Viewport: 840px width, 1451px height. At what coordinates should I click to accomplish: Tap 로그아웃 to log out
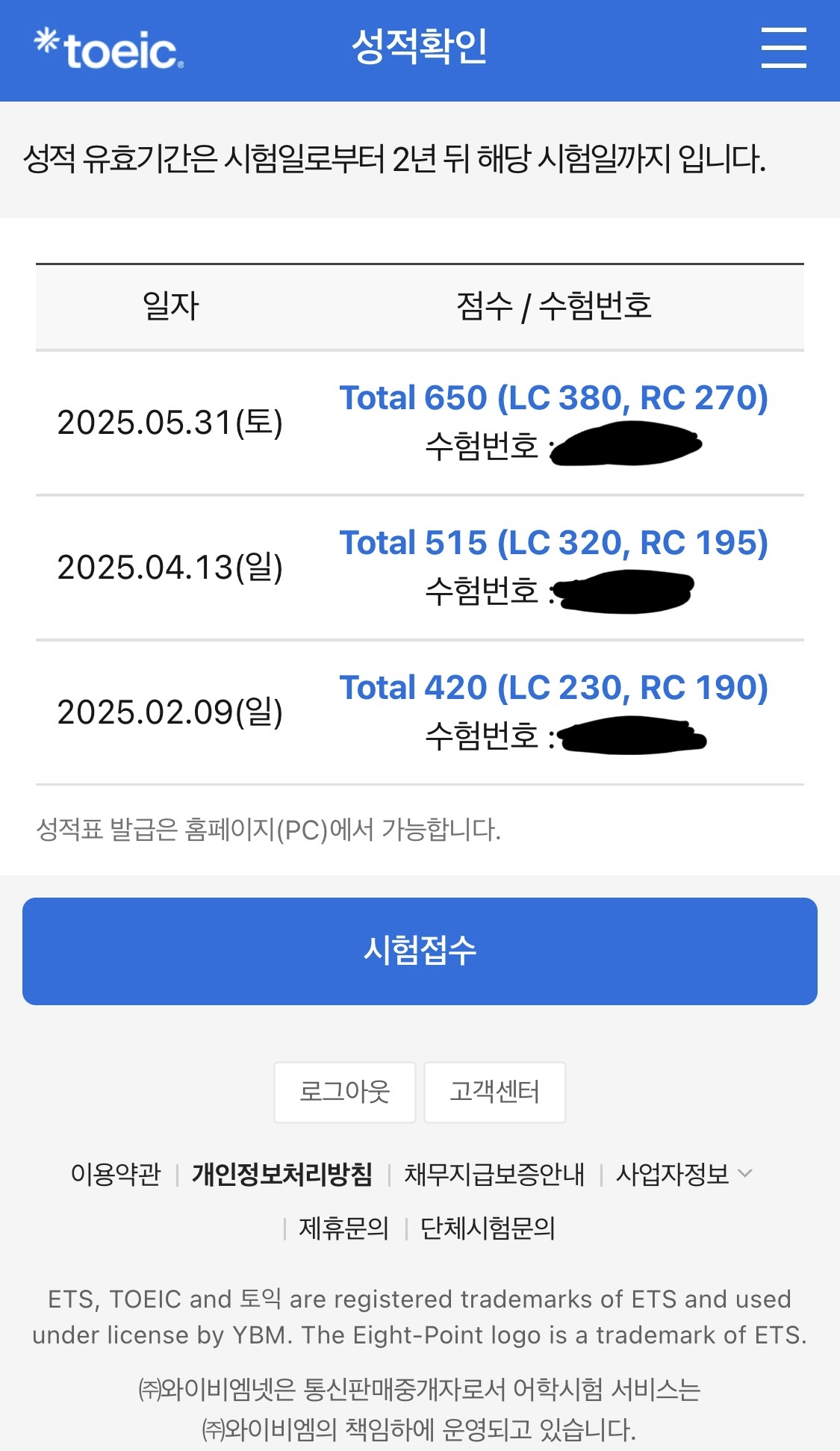click(x=345, y=1092)
